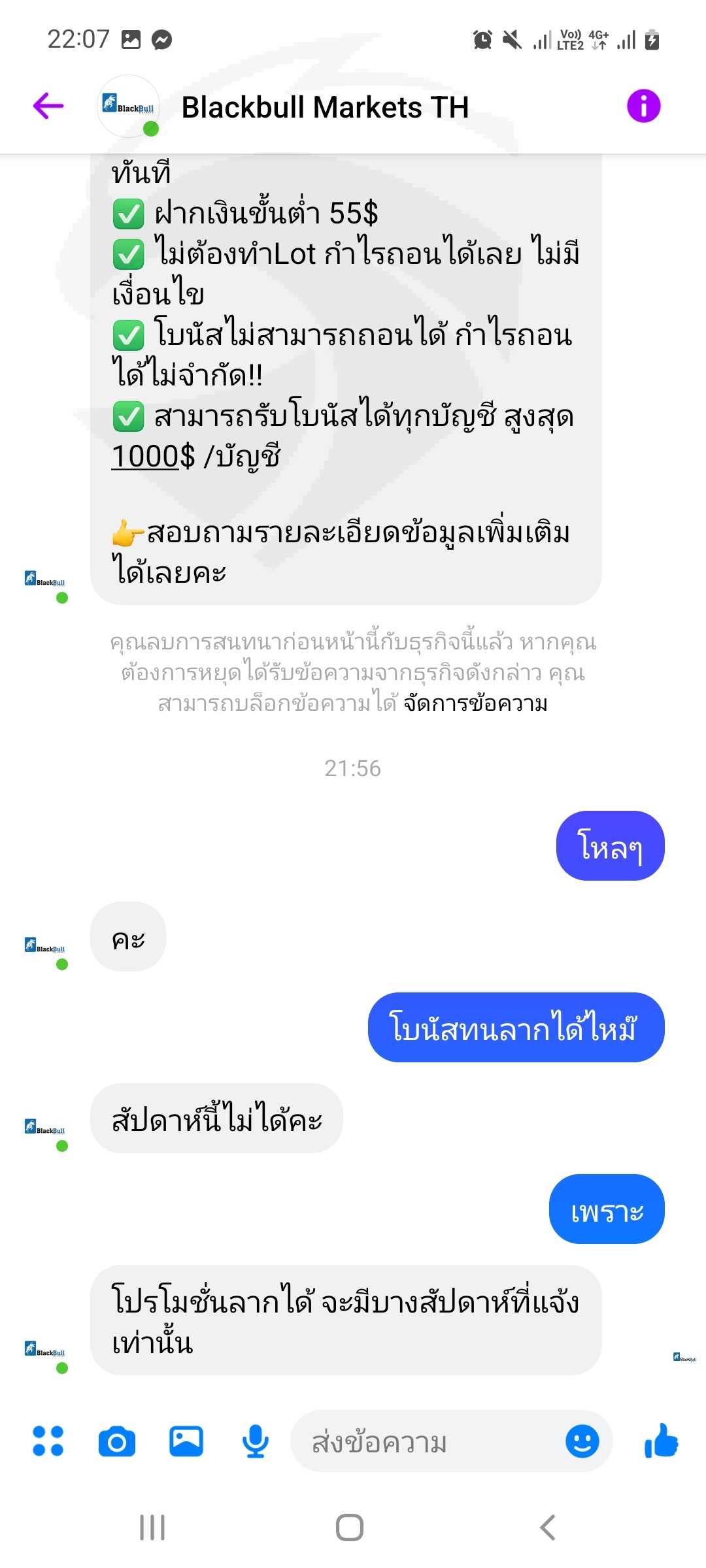Open the emoji picker in message box
The image size is (706, 1568).
coord(582,1441)
